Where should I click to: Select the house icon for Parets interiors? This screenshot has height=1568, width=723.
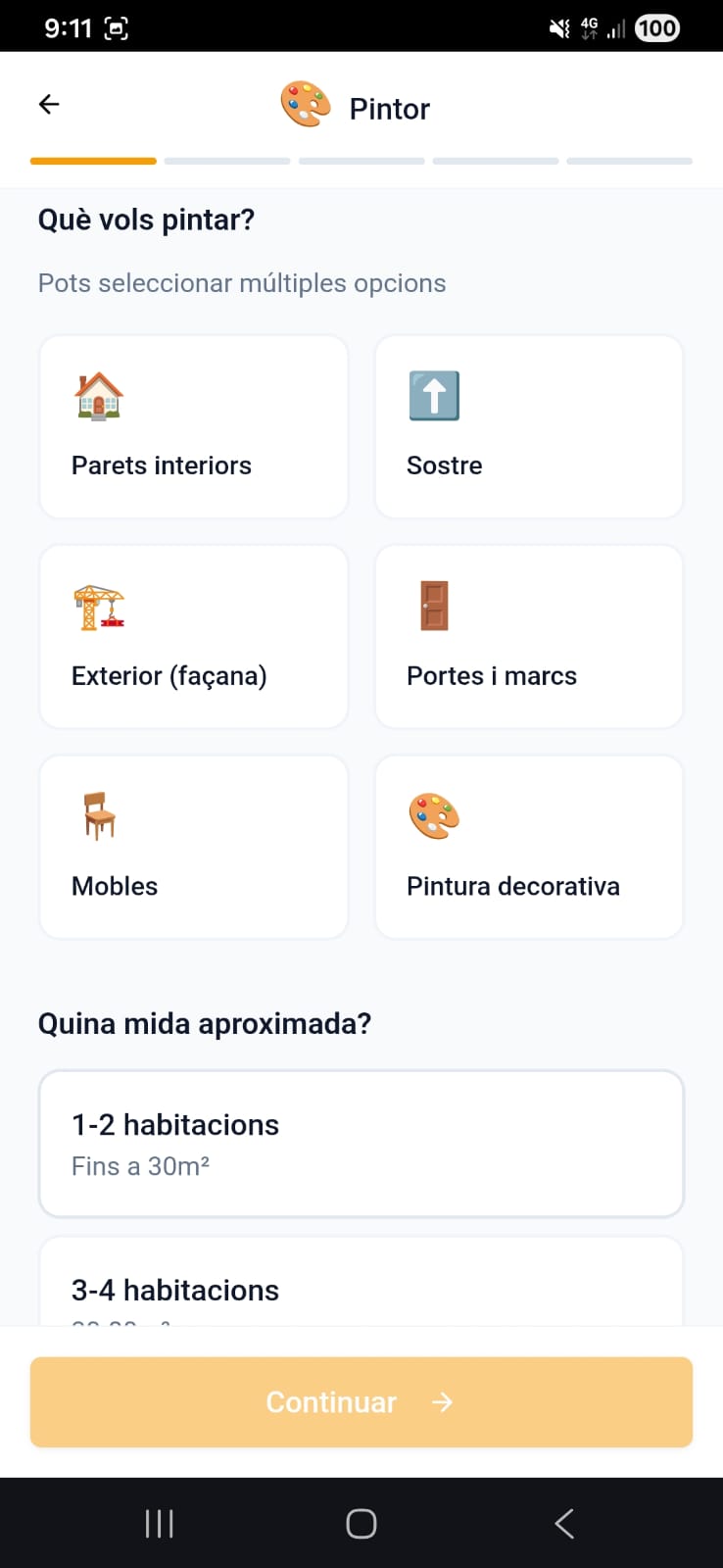pos(97,395)
